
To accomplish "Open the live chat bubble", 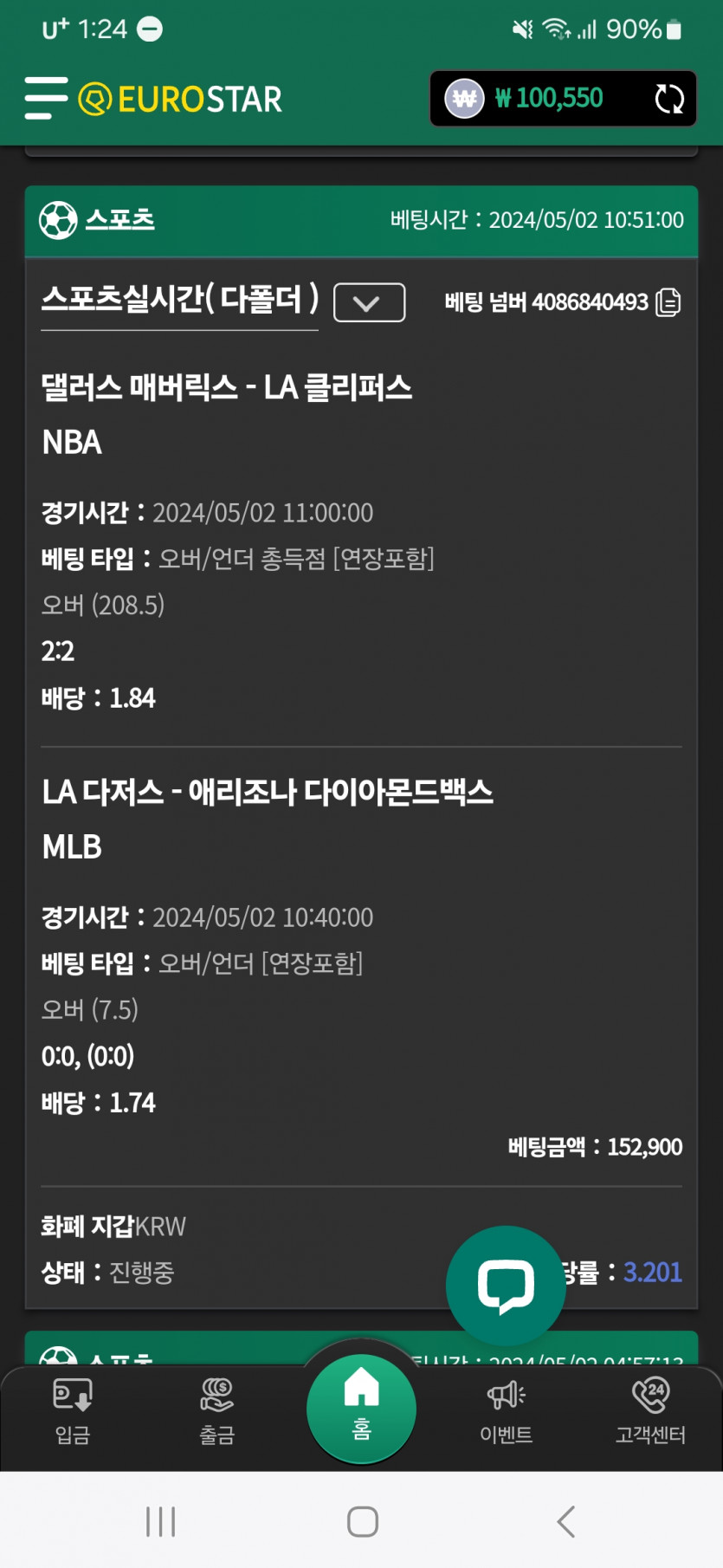I will 506,1285.
